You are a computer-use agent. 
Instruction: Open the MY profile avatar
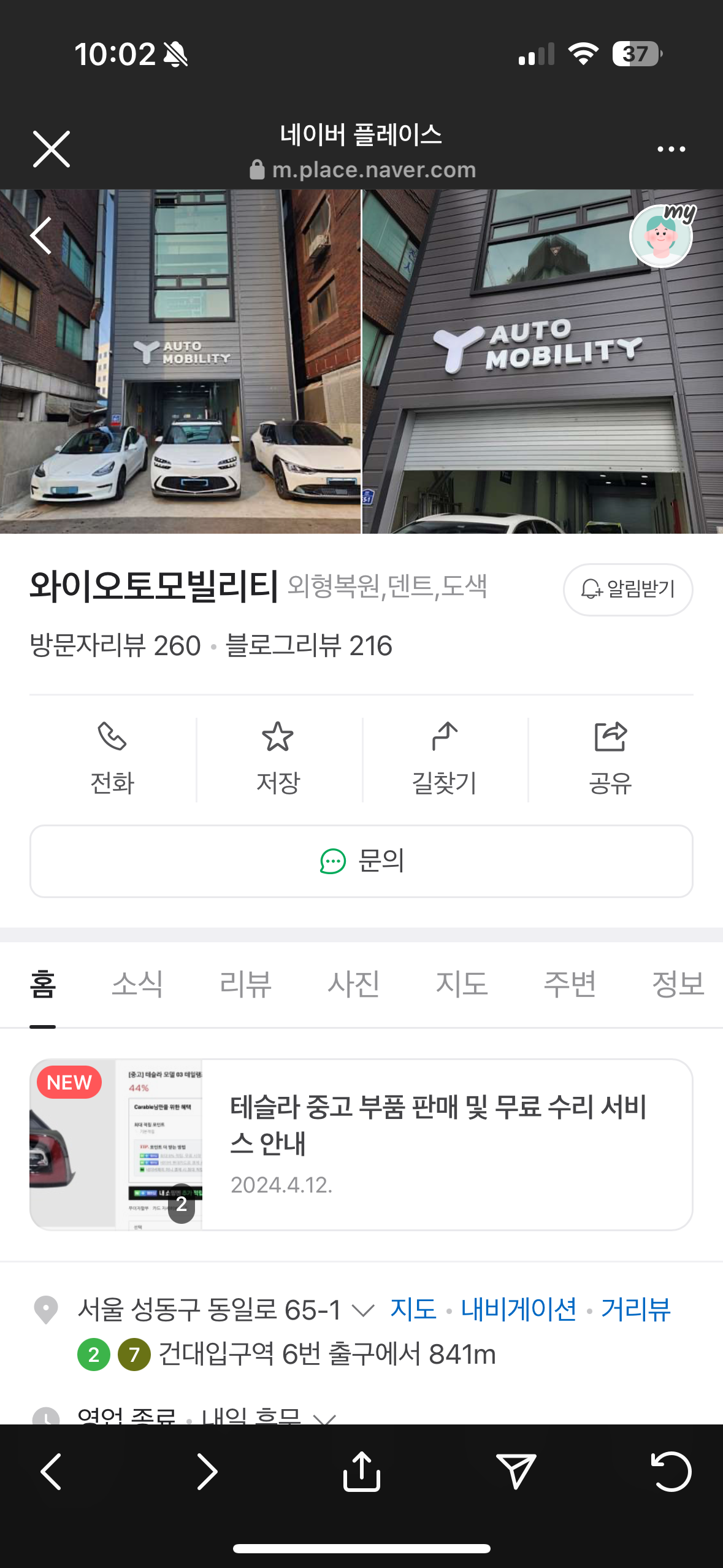click(x=661, y=236)
